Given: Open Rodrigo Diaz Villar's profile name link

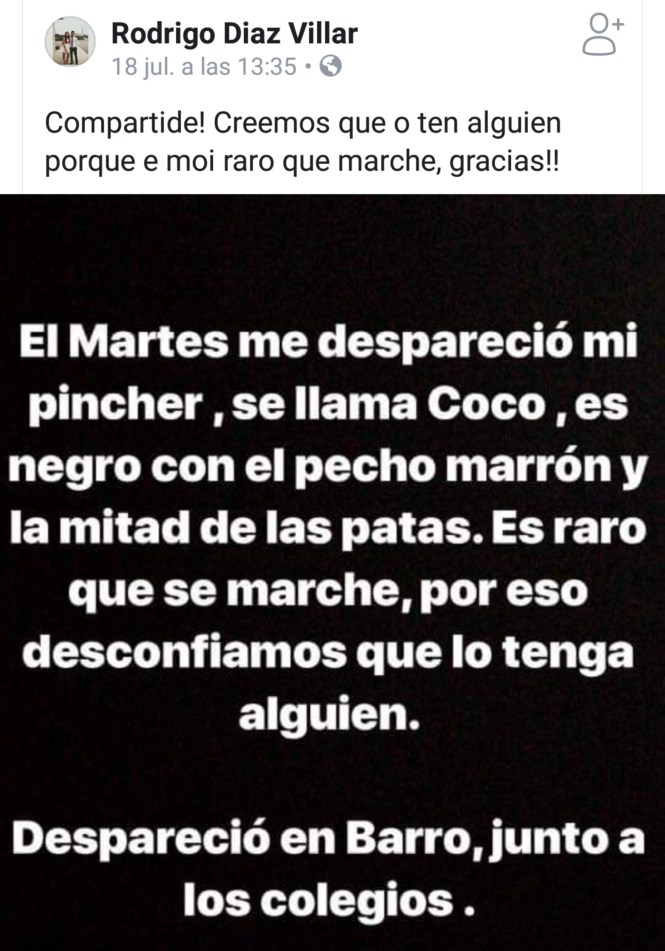Looking at the screenshot, I should pos(234,34).
